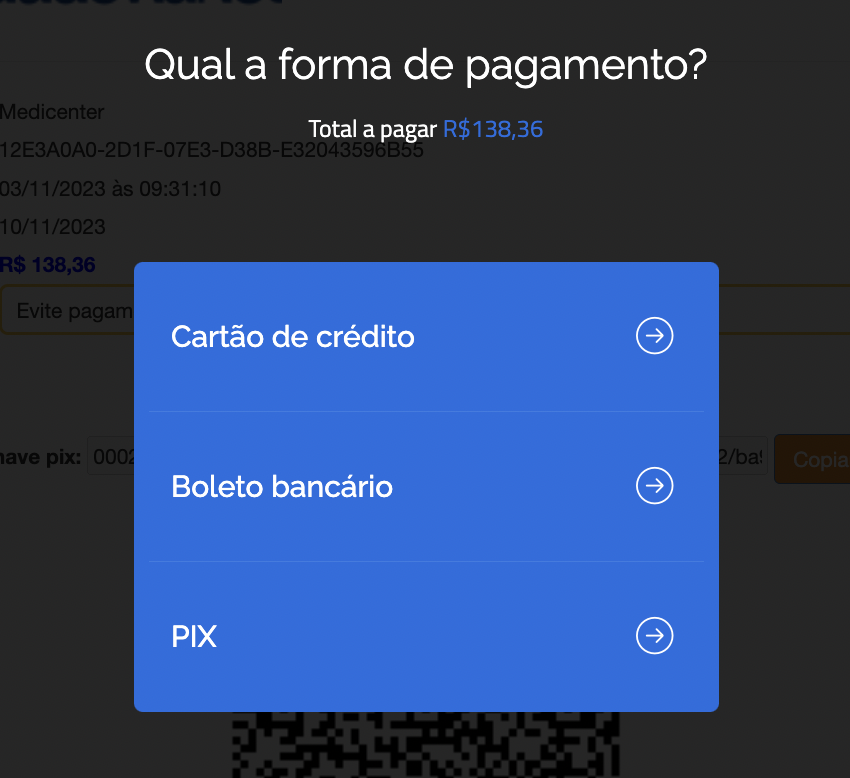
Task: Select Cartão de crédito payment option
Action: 425,337
